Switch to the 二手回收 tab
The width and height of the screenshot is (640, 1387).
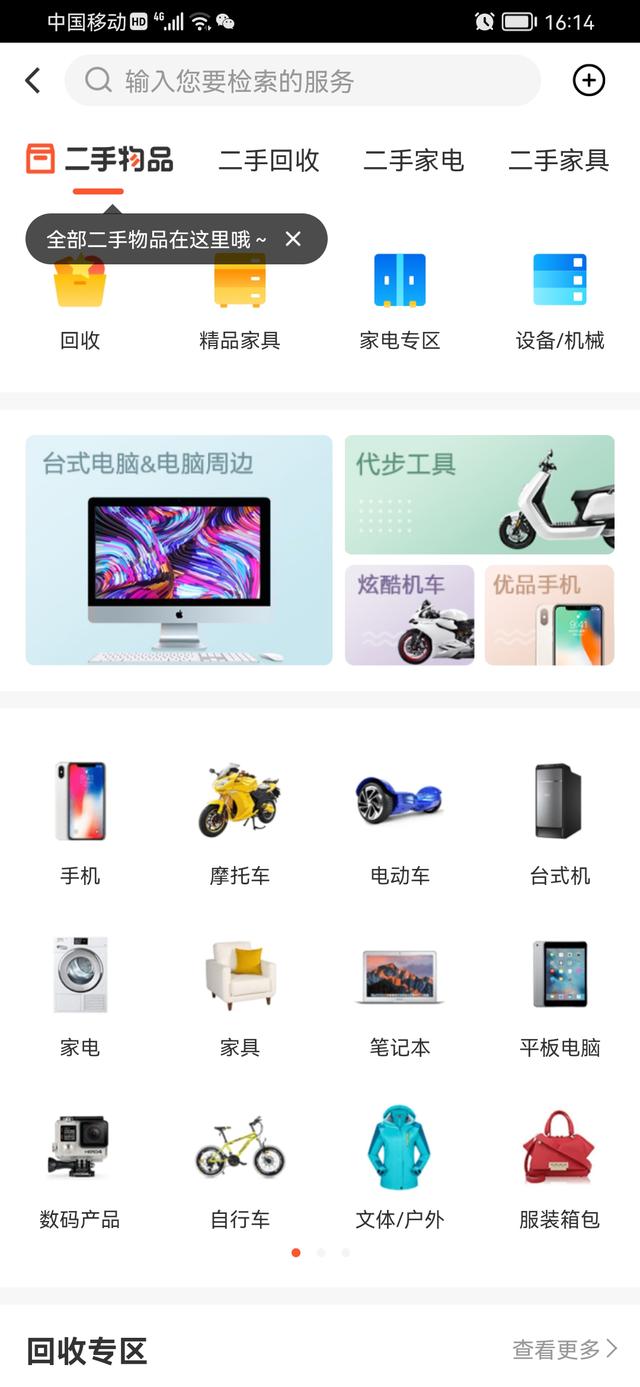[x=269, y=160]
